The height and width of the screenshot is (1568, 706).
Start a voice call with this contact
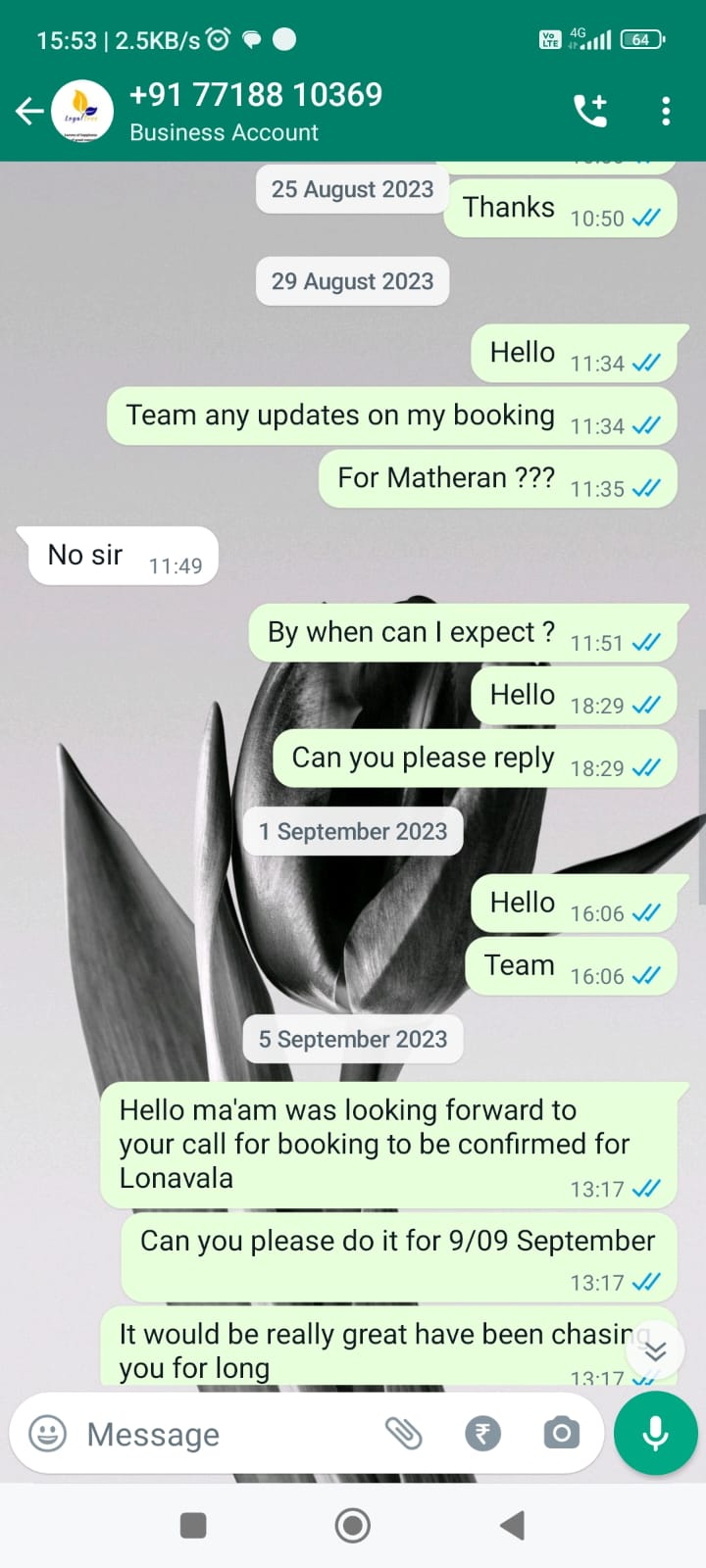pyautogui.click(x=590, y=111)
